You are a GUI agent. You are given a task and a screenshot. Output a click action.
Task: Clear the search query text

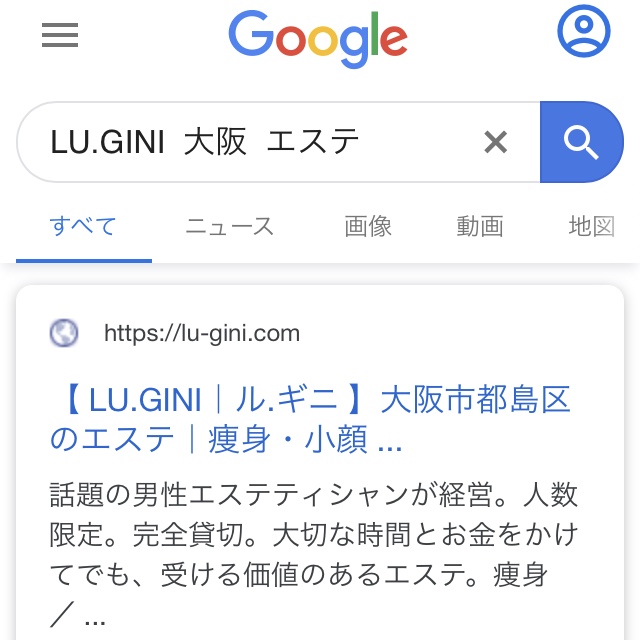(496, 142)
